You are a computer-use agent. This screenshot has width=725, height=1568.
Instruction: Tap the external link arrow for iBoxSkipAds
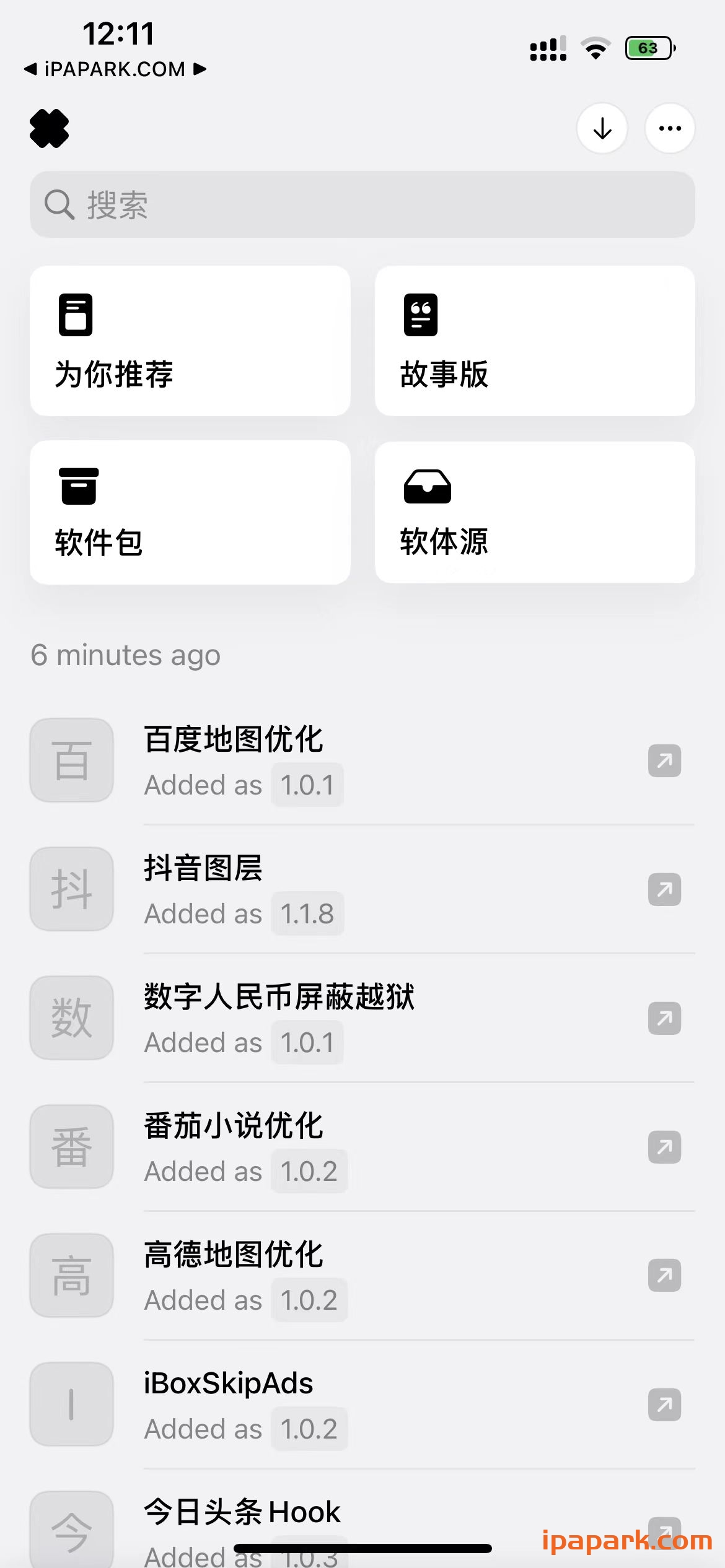(x=664, y=1405)
